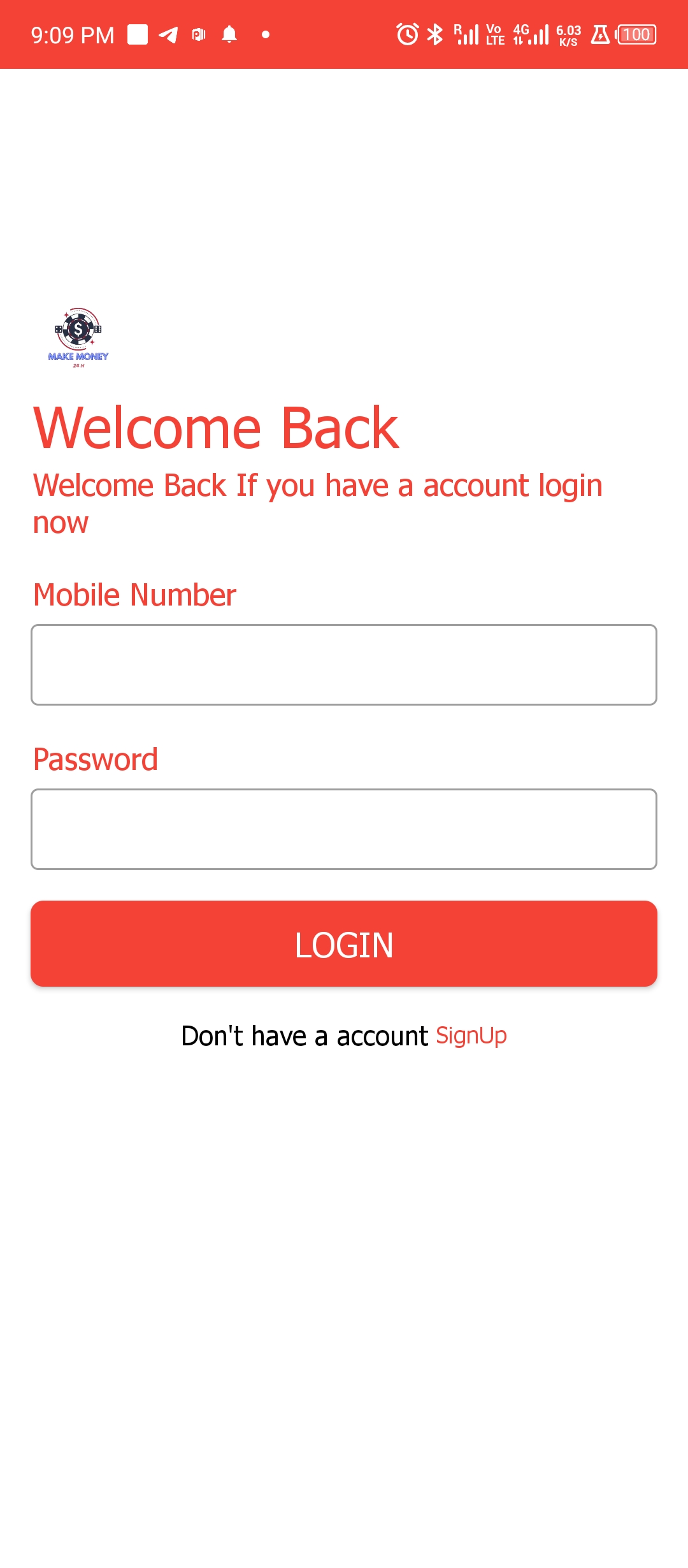Tap the Mobile Number input field
Screen dimensions: 688x1568
click(344, 665)
